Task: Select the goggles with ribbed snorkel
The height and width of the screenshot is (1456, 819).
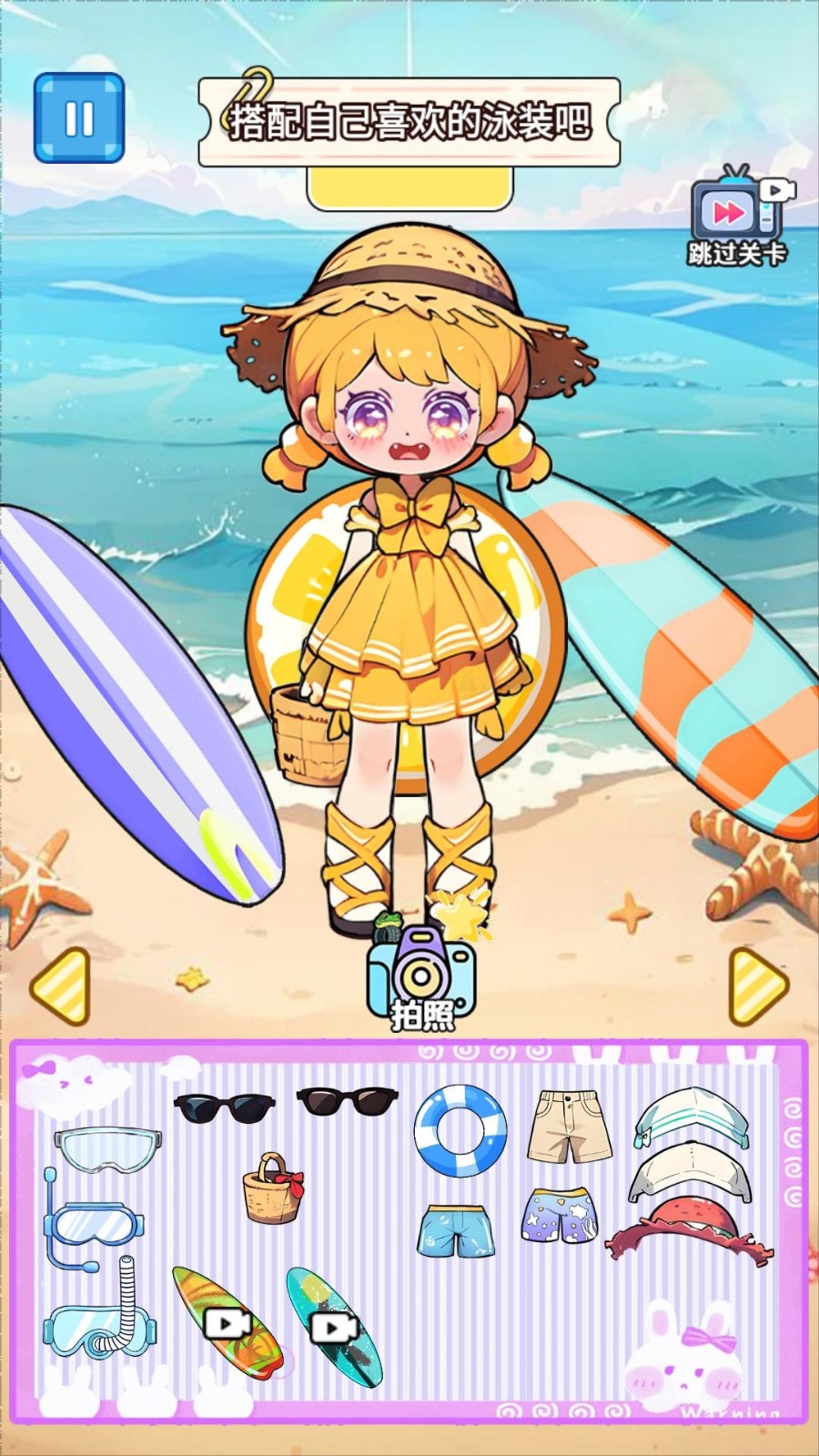Action: tap(98, 1319)
